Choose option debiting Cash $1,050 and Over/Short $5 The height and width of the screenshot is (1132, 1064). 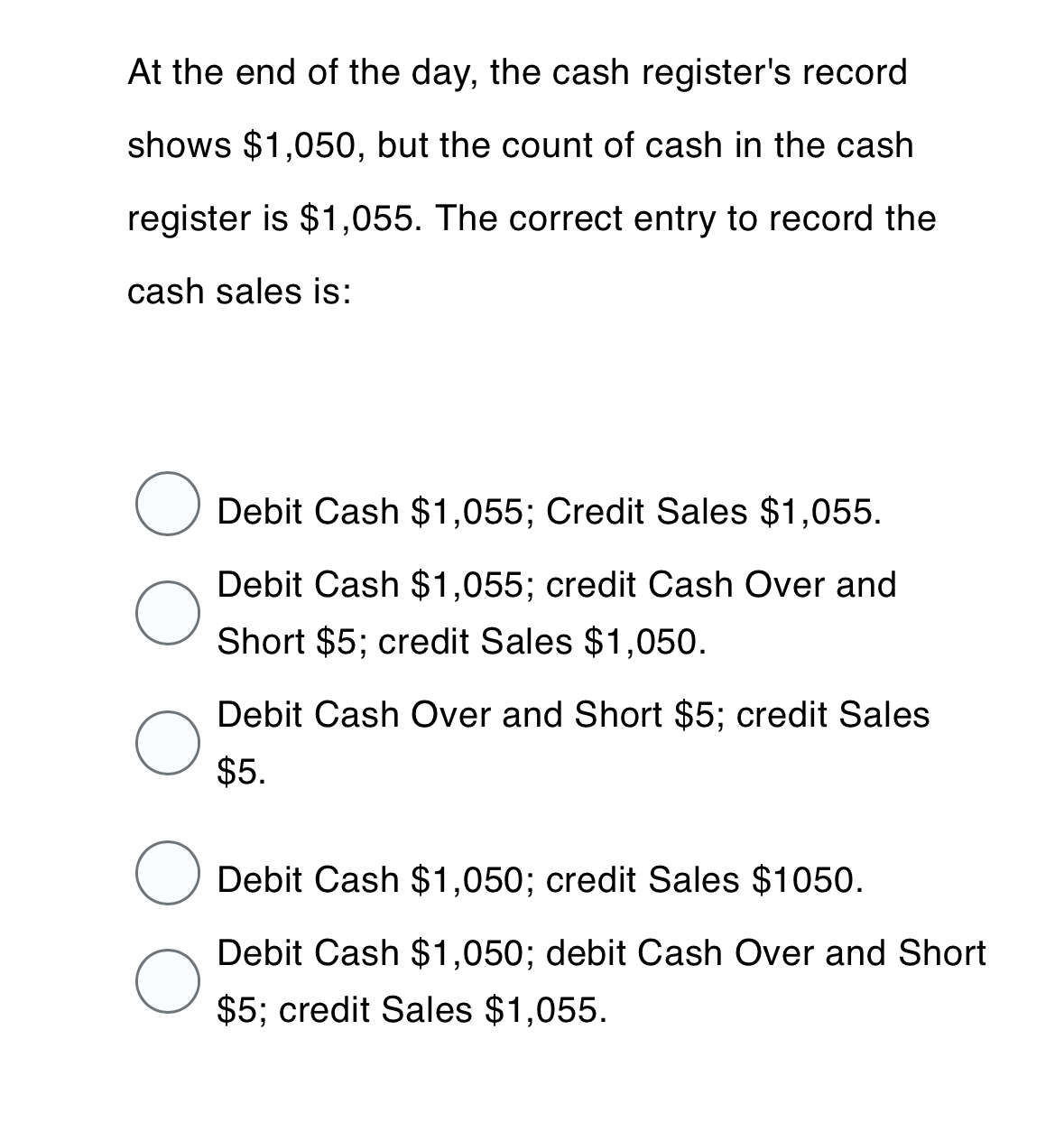click(168, 980)
